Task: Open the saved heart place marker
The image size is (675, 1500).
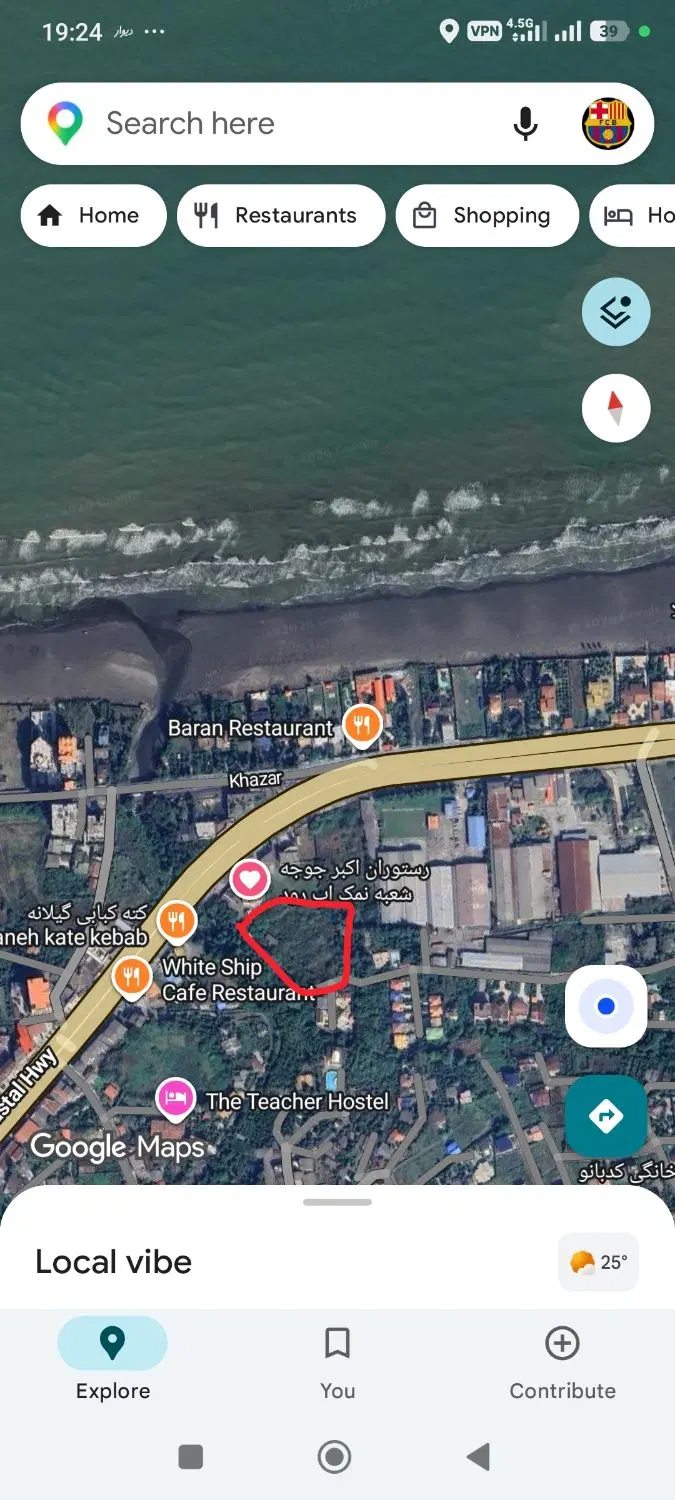Action: (250, 880)
